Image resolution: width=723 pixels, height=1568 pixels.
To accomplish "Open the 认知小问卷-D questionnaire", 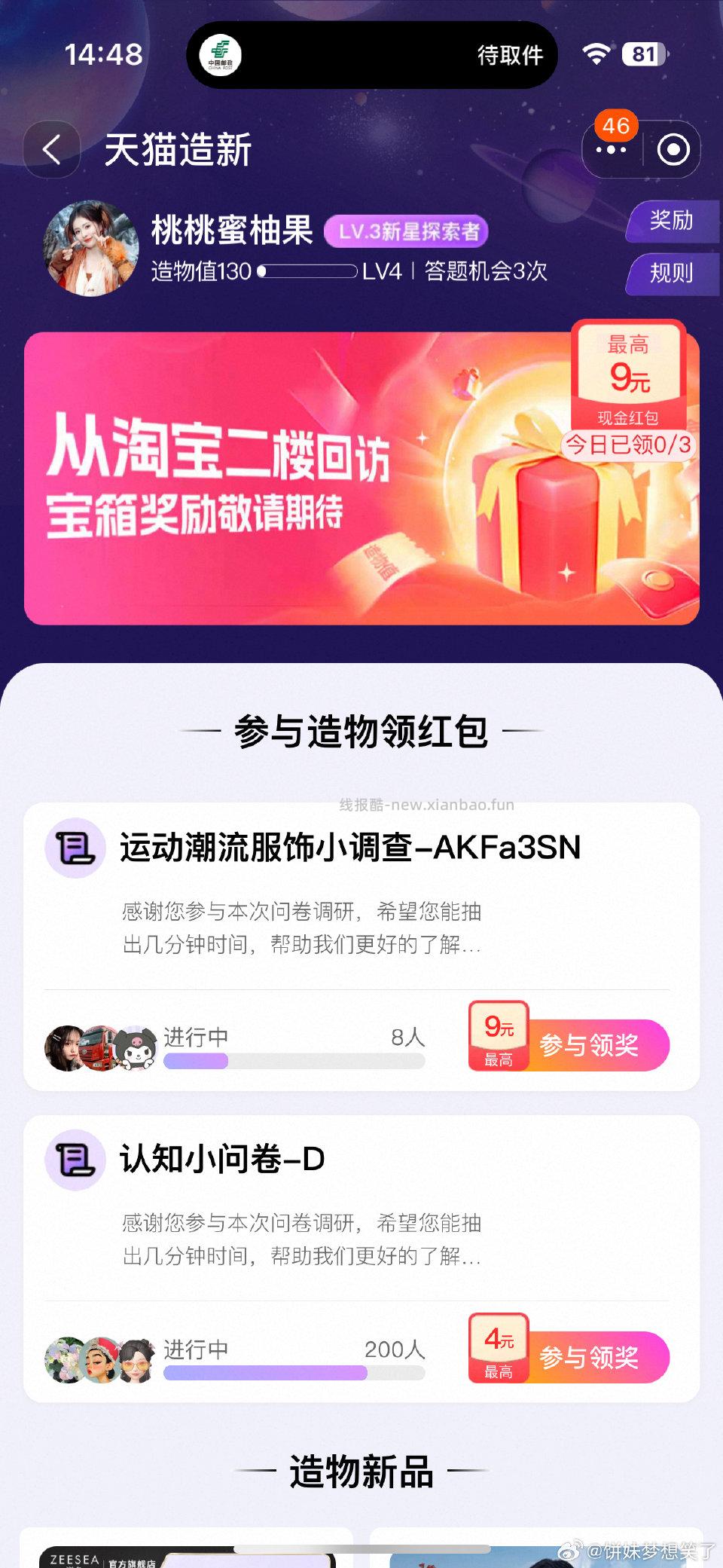I will [x=218, y=1160].
